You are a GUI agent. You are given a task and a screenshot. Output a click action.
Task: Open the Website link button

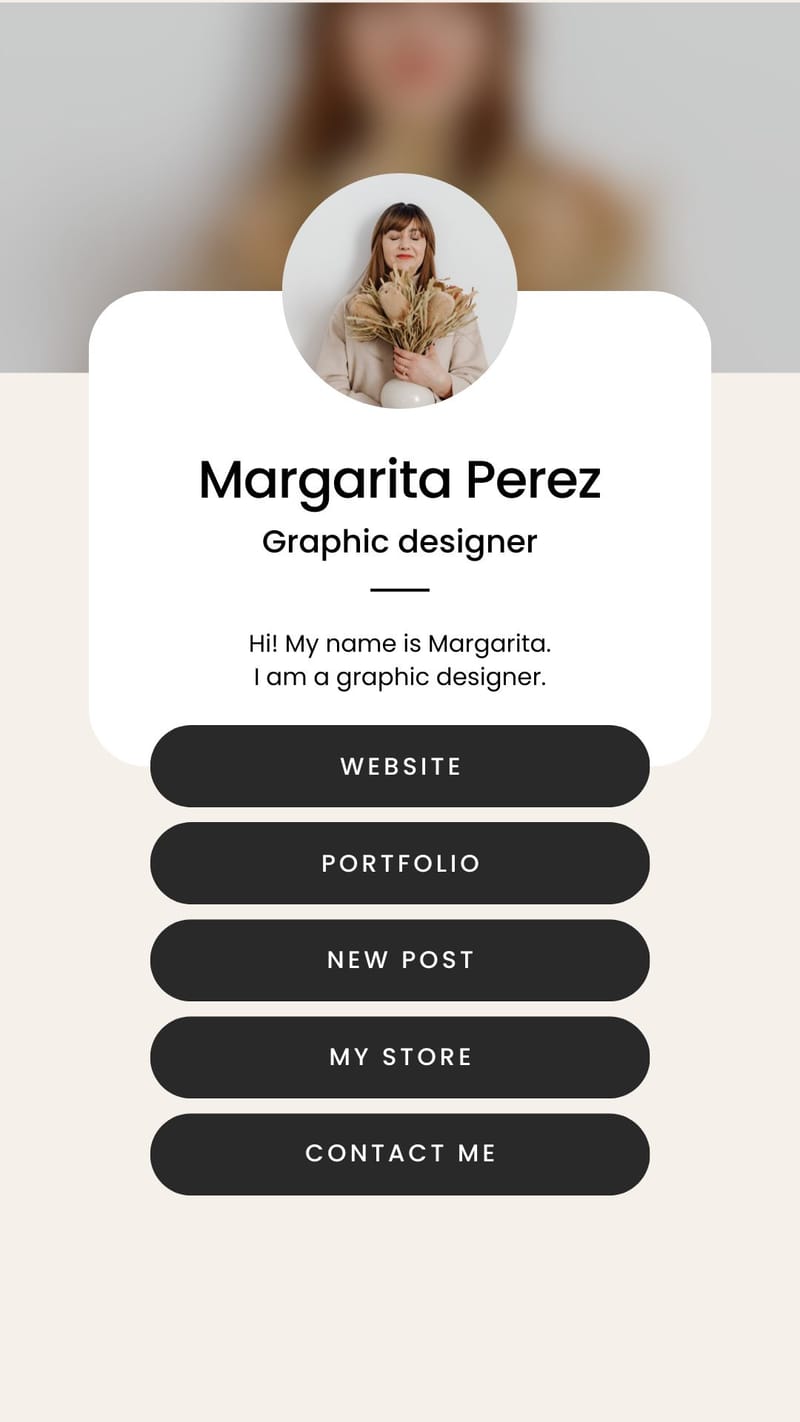tap(400, 766)
